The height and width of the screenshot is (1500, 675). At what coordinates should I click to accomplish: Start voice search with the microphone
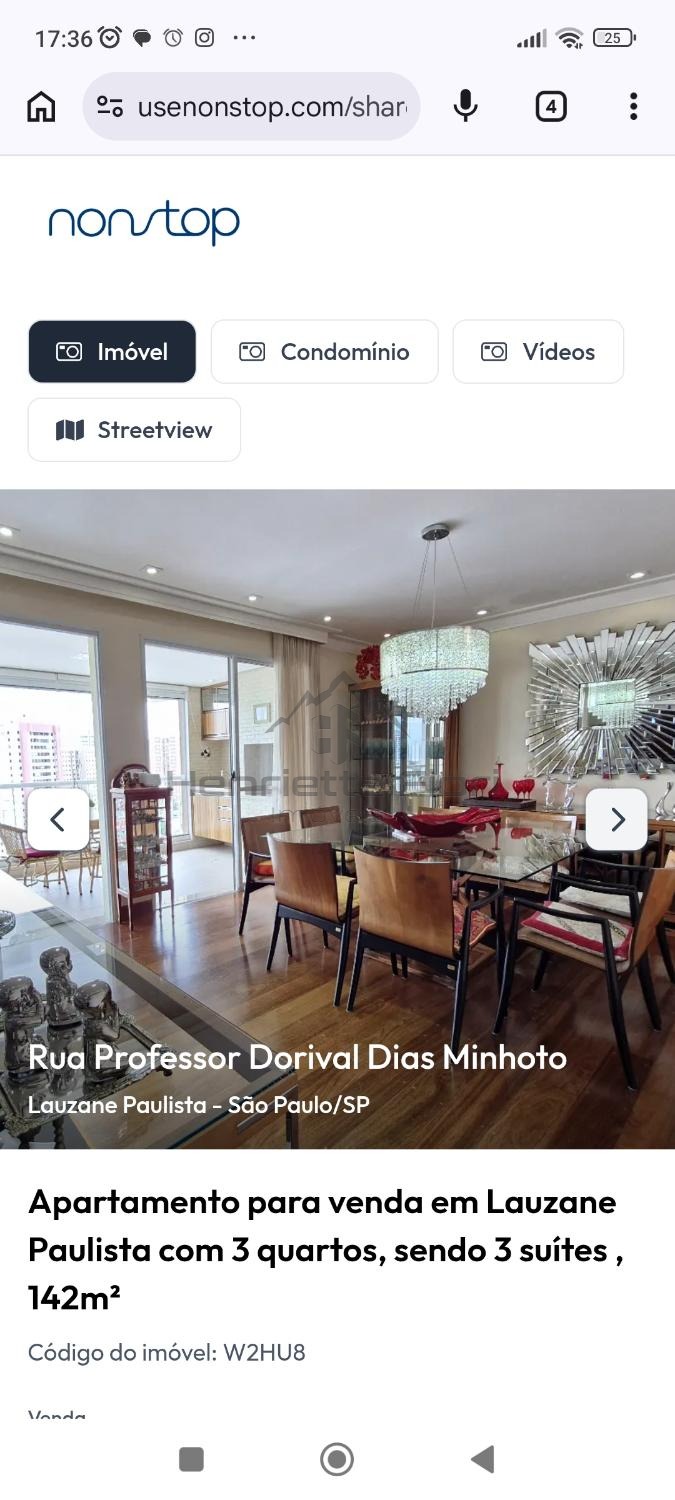[465, 106]
